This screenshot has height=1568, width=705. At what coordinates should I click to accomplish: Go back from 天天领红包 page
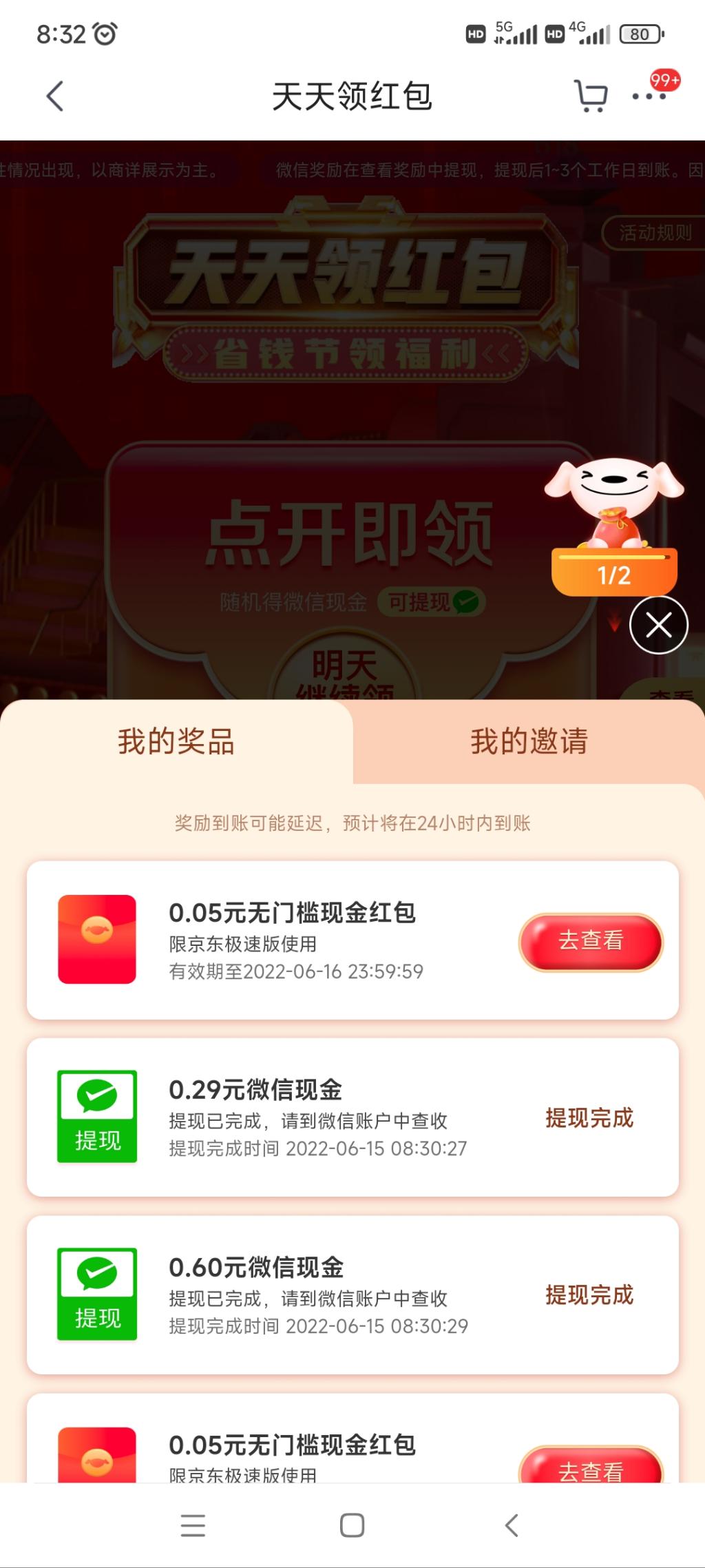(x=55, y=96)
